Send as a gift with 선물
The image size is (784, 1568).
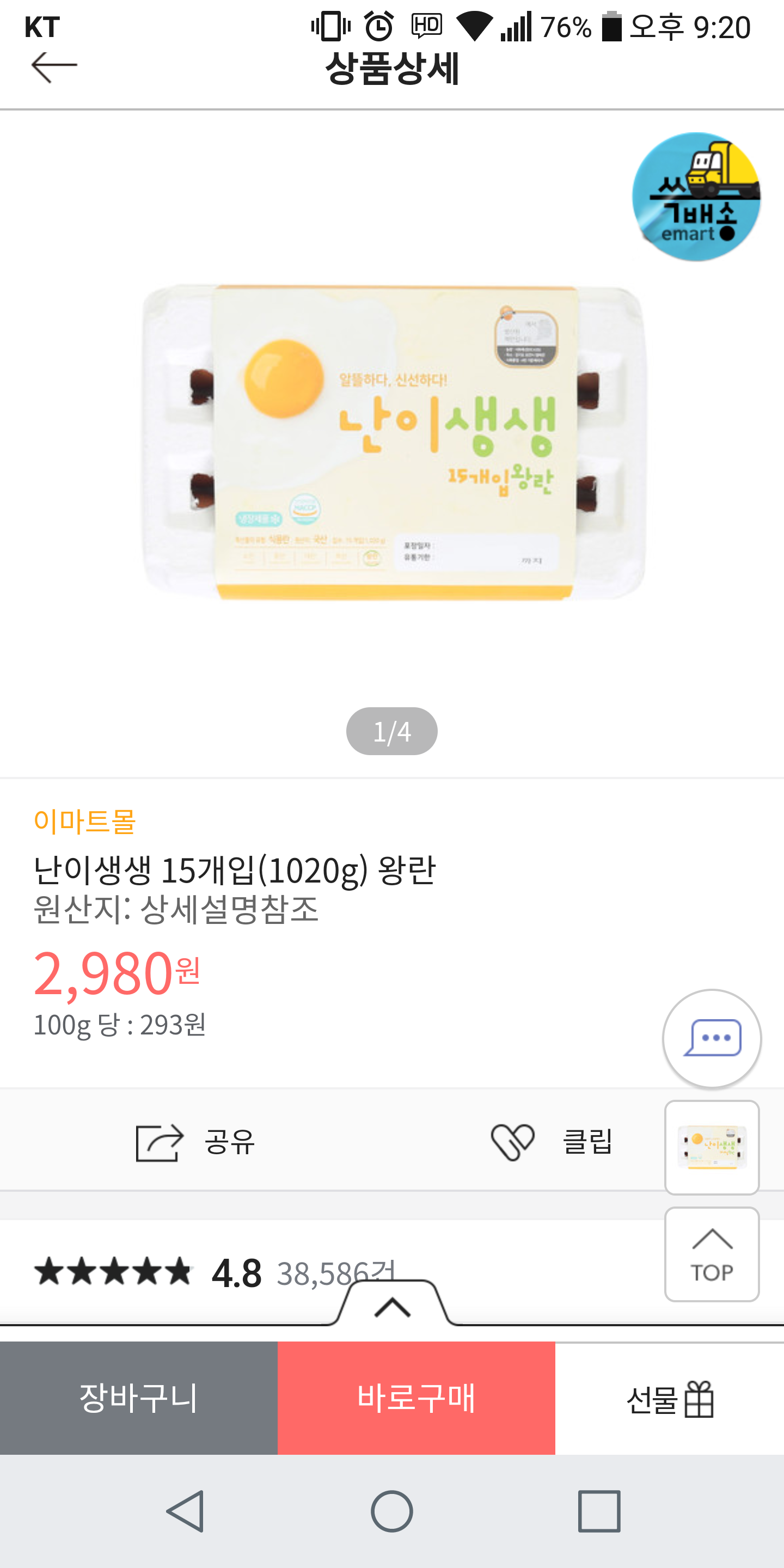coord(670,1399)
